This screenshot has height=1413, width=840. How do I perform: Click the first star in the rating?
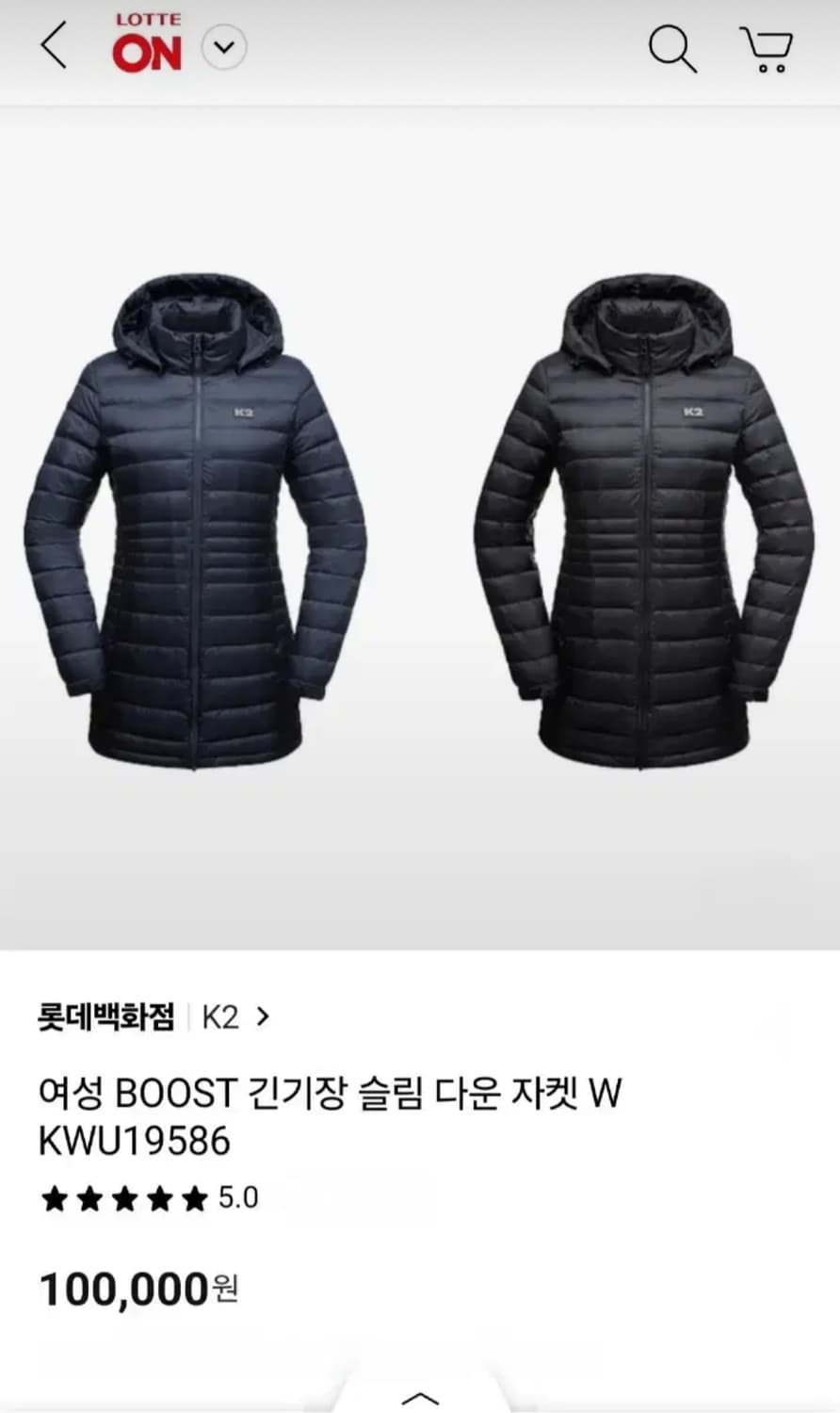click(55, 1197)
